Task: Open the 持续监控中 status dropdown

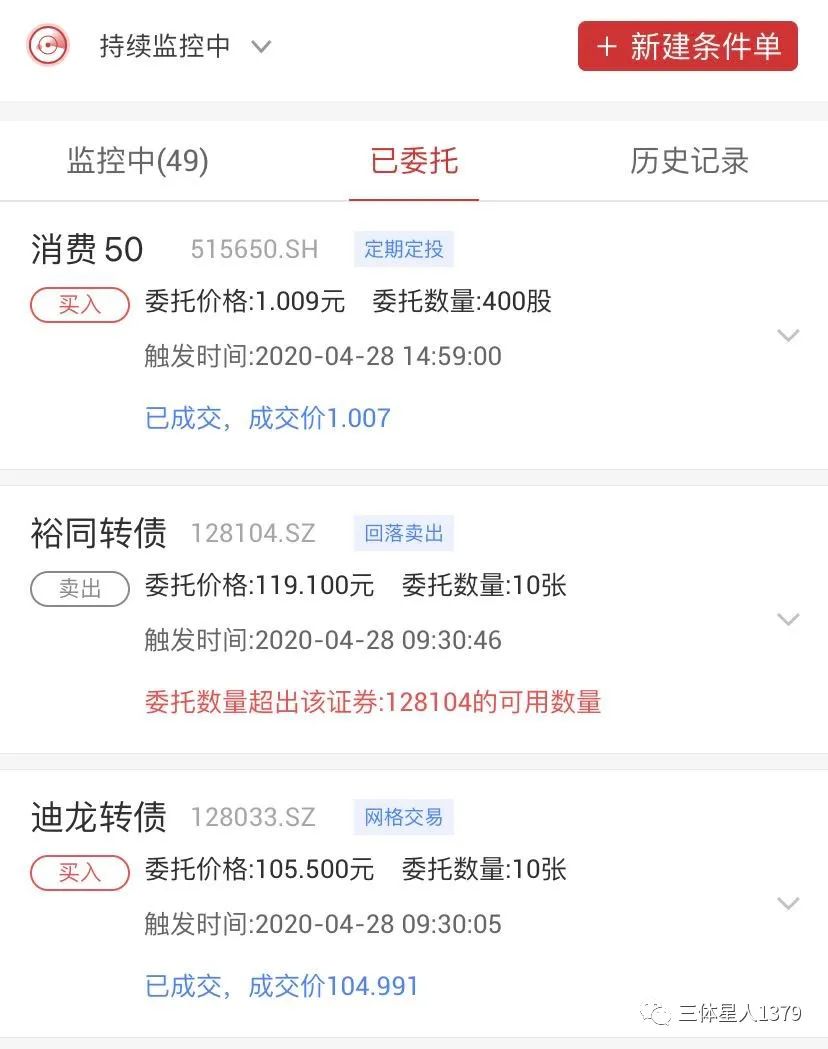Action: click(185, 46)
